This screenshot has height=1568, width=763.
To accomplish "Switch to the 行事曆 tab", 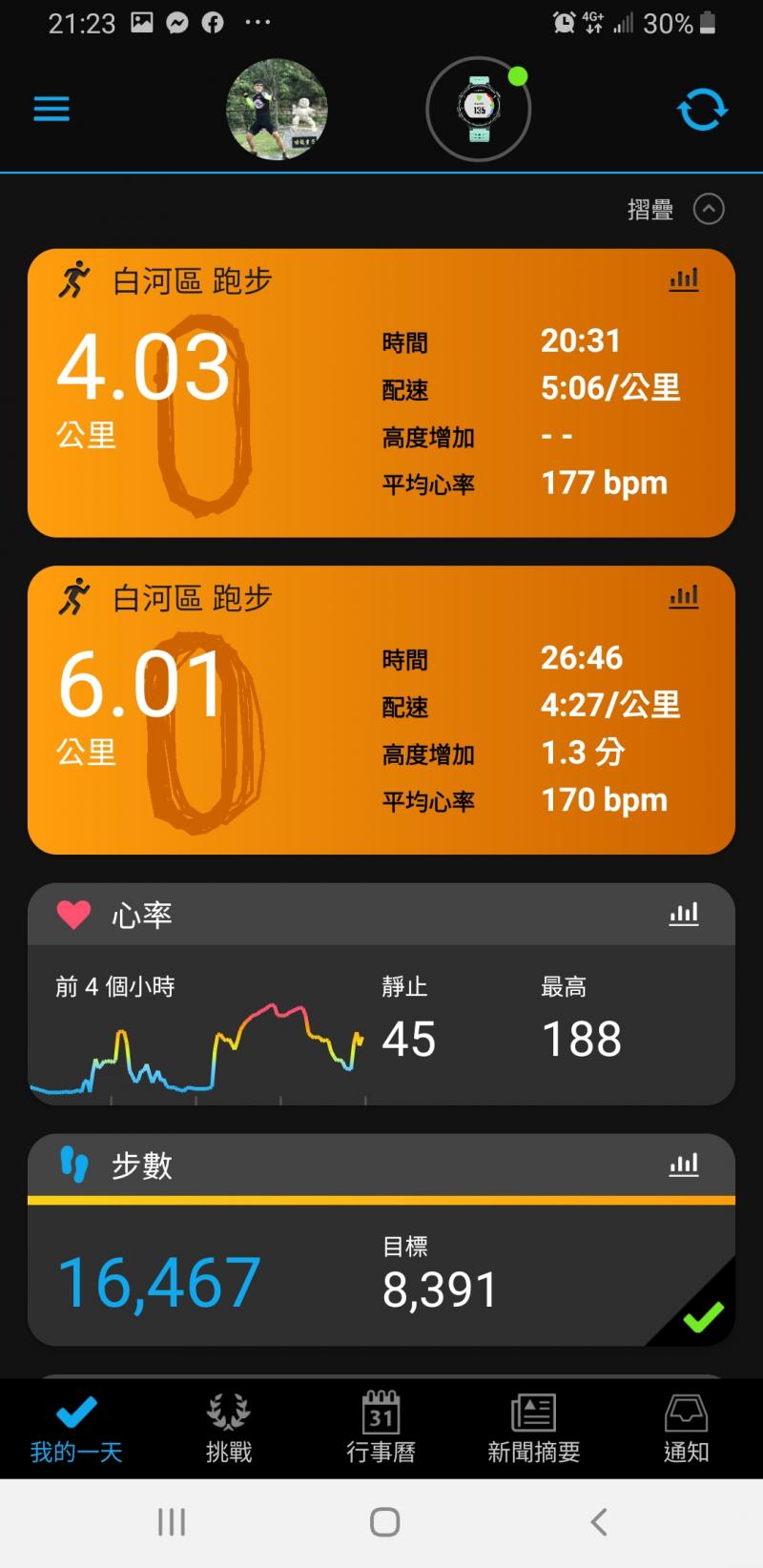I will coord(381,1429).
